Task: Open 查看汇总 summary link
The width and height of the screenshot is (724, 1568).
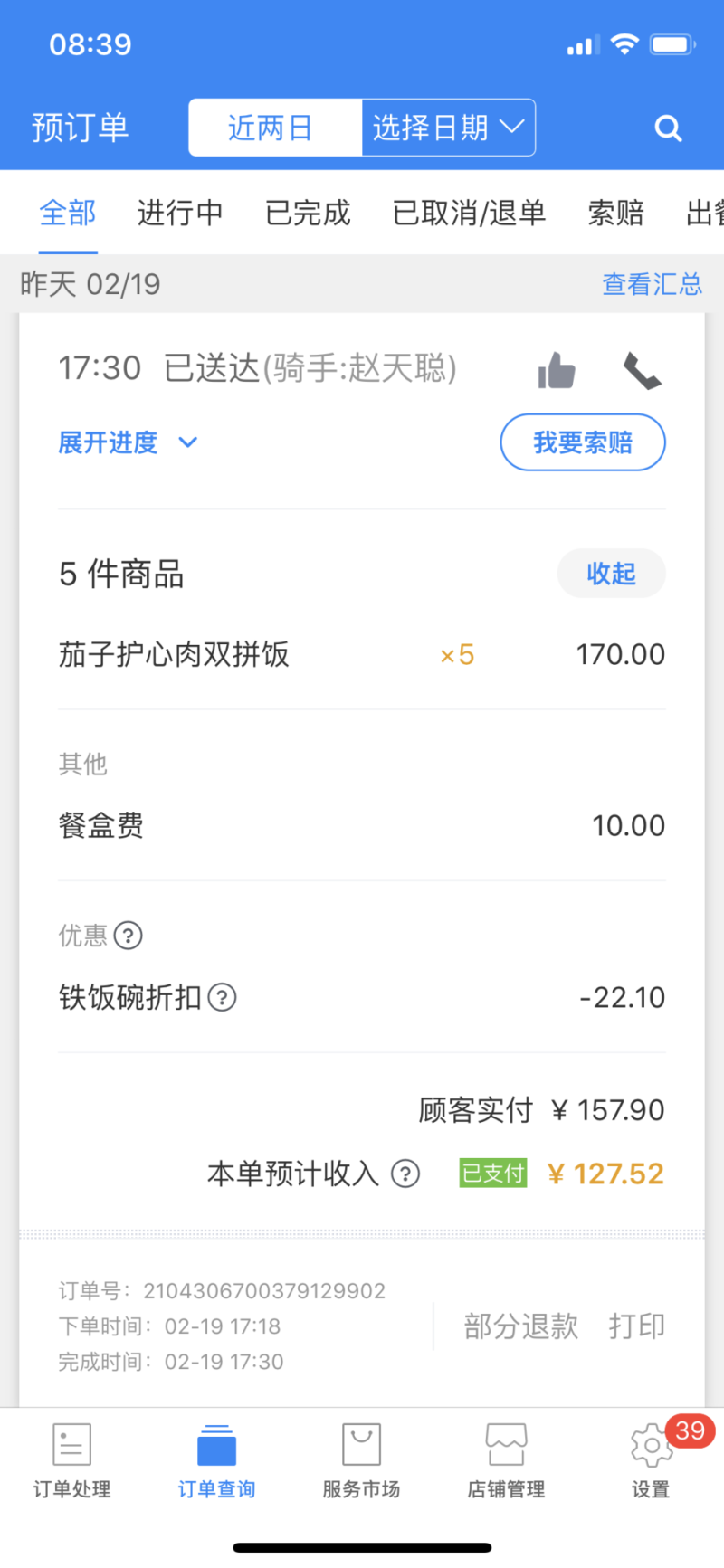Action: [653, 285]
